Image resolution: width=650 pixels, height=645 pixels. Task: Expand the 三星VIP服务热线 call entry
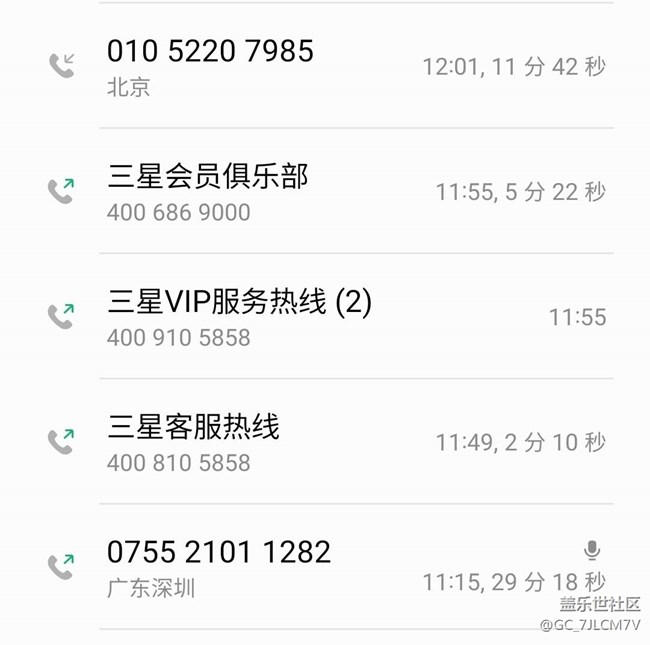click(x=239, y=317)
